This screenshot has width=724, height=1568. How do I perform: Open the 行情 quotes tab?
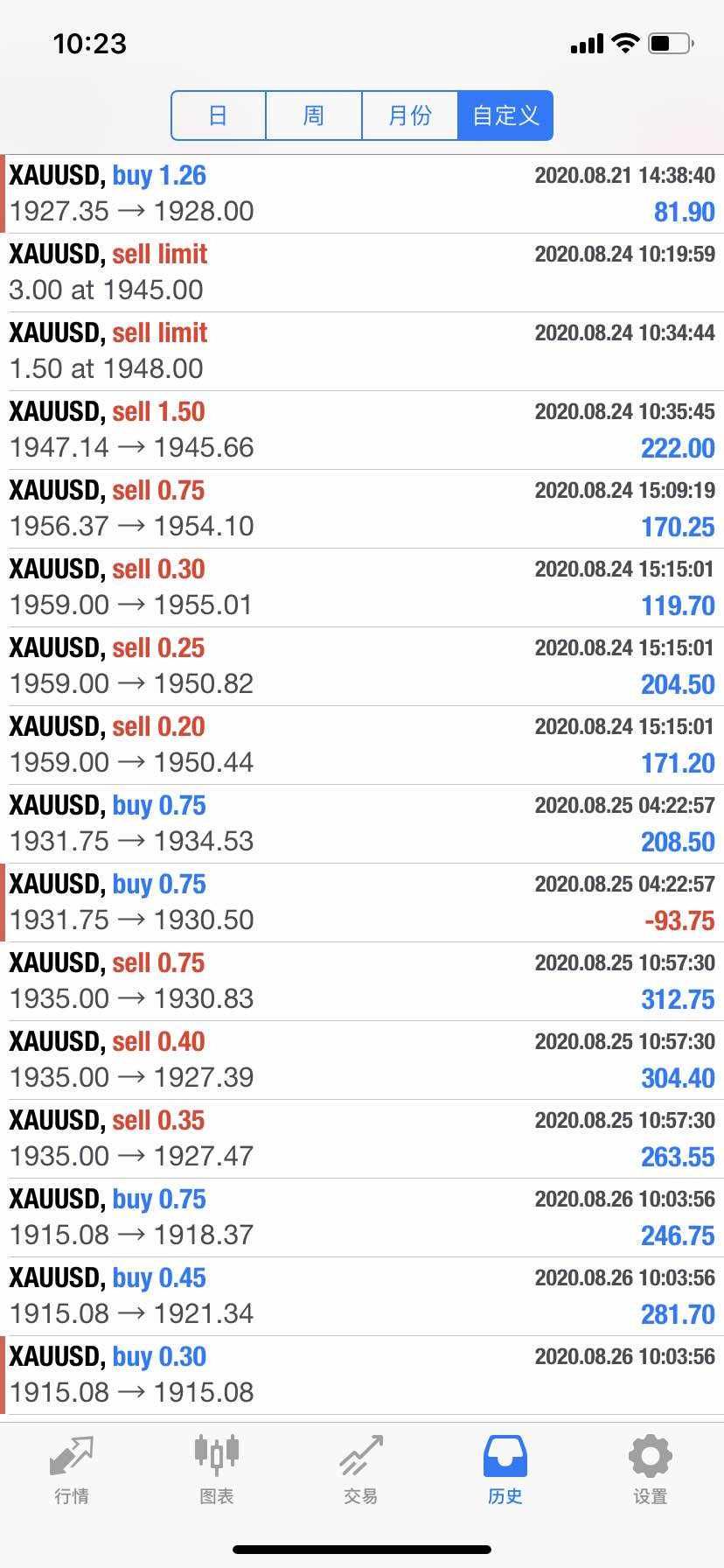coord(72,1470)
